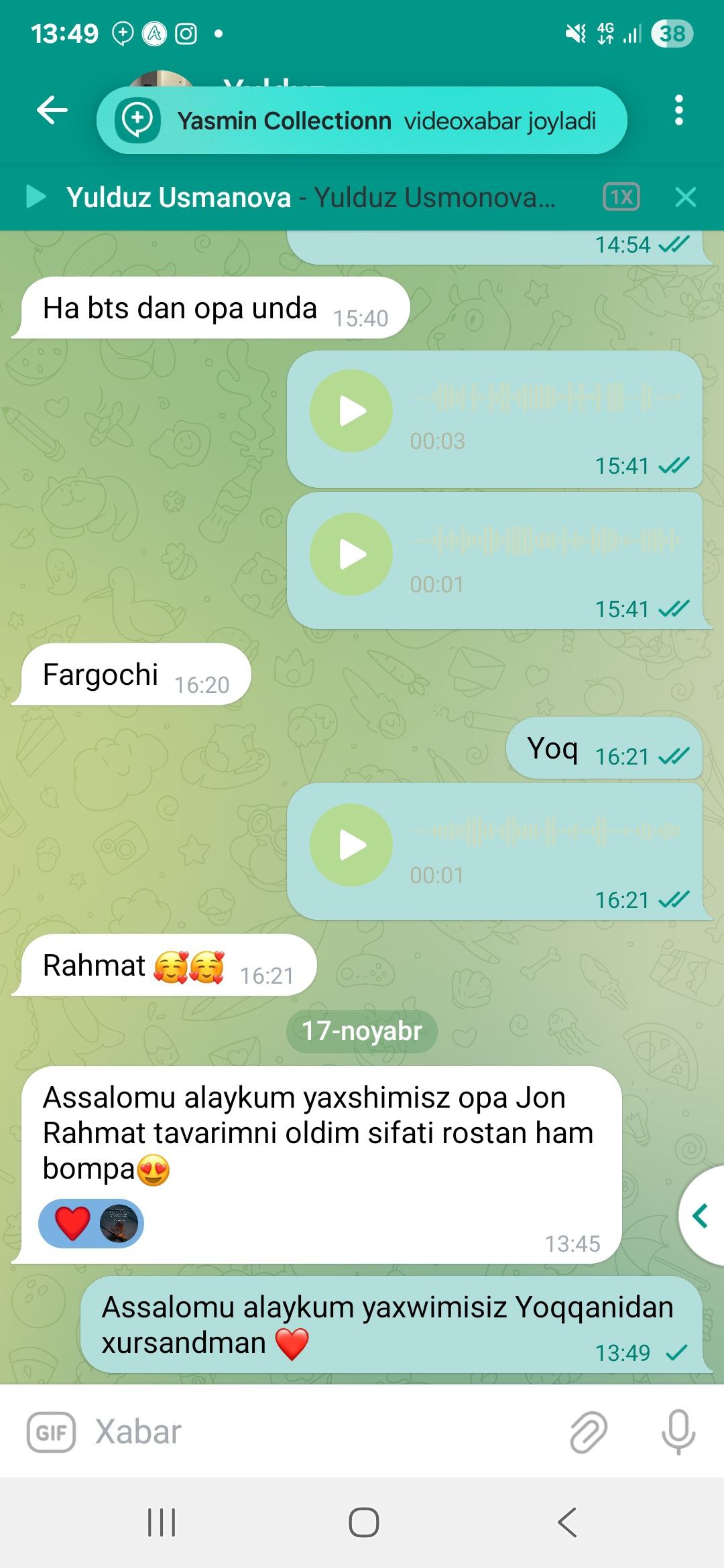Attach a file with the paperclip
The width and height of the screenshot is (724, 1568).
tap(589, 1433)
